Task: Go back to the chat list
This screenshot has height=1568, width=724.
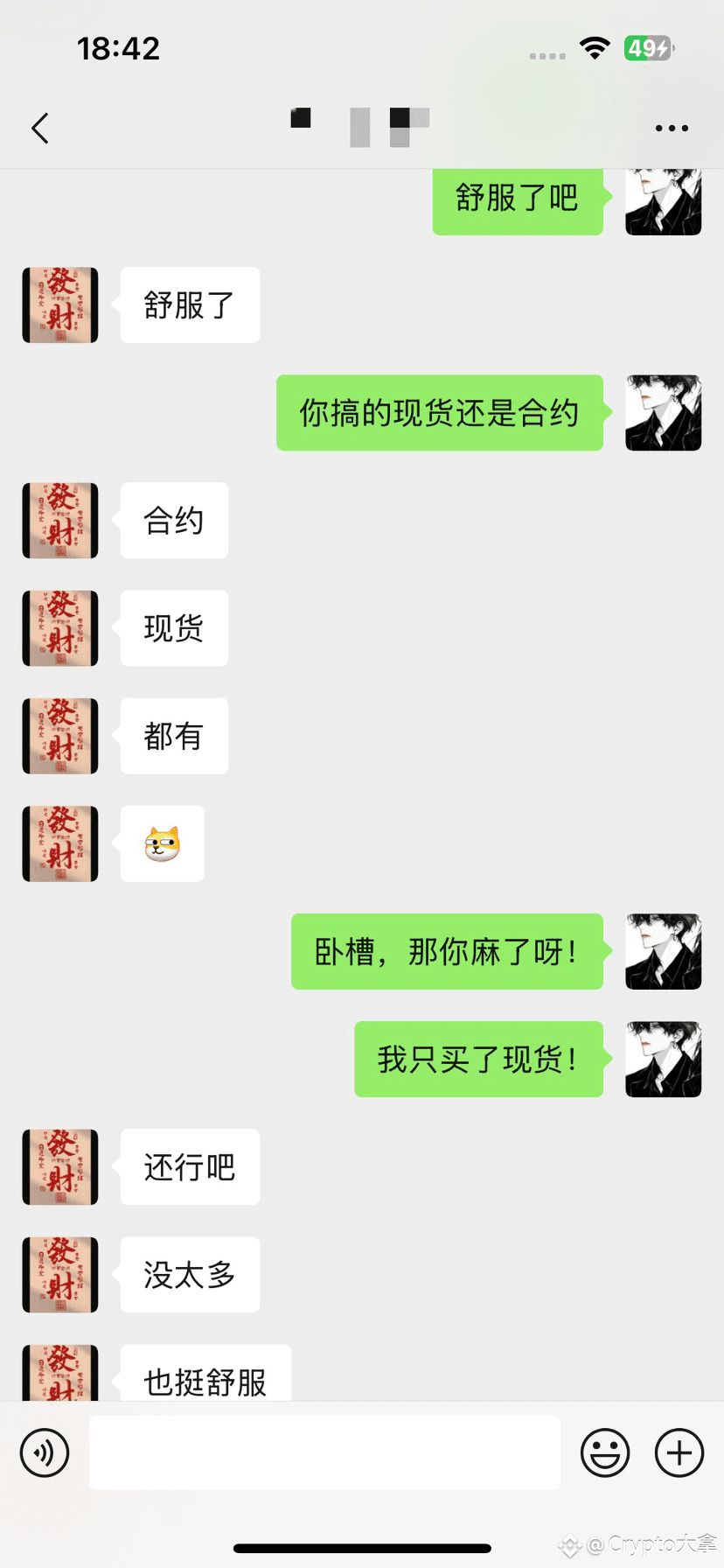Action: pos(40,129)
